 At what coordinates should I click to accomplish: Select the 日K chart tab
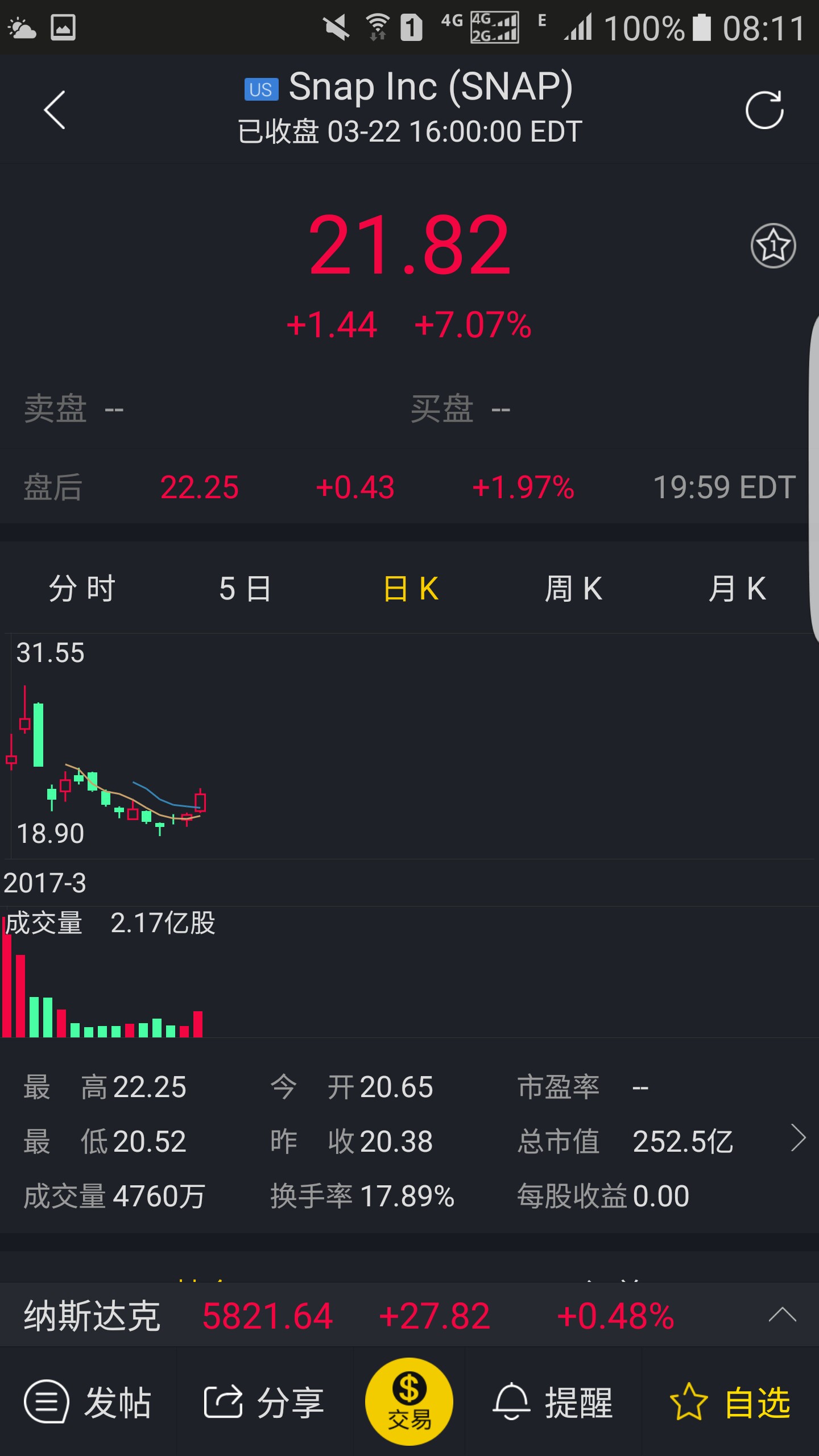pyautogui.click(x=410, y=588)
